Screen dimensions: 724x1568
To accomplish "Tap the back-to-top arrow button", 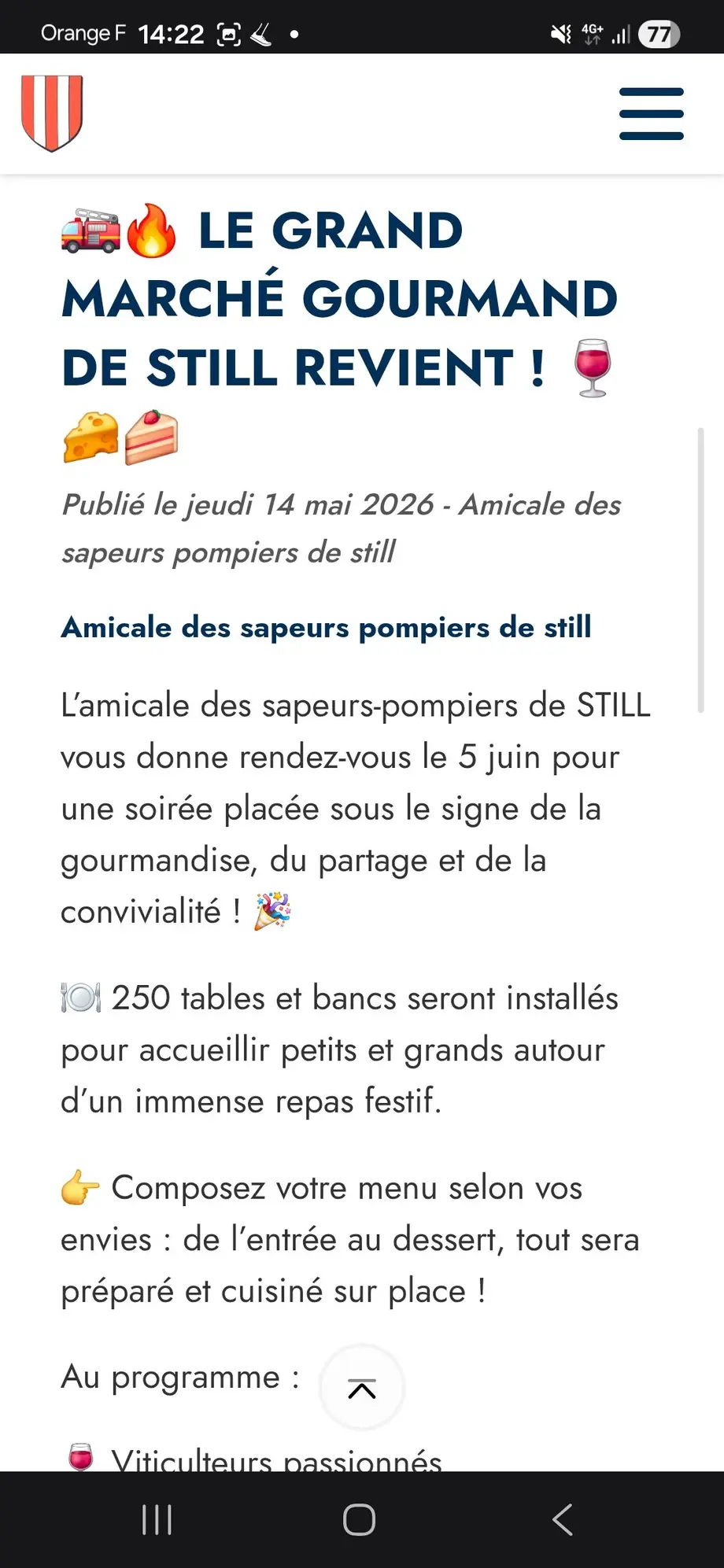I will point(362,1388).
